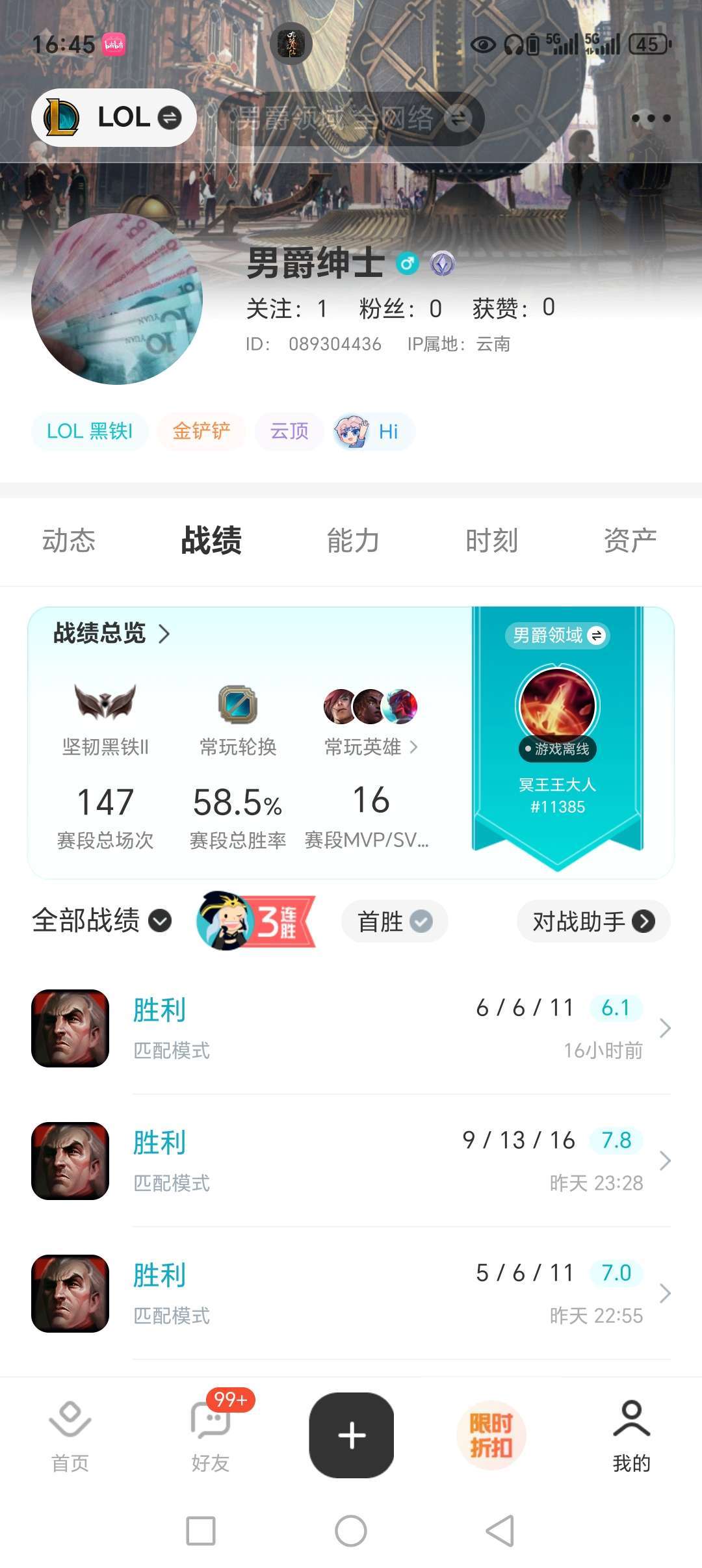Expand the 全部战绩 filter dropdown
Image resolution: width=702 pixels, height=1568 pixels.
(x=102, y=921)
